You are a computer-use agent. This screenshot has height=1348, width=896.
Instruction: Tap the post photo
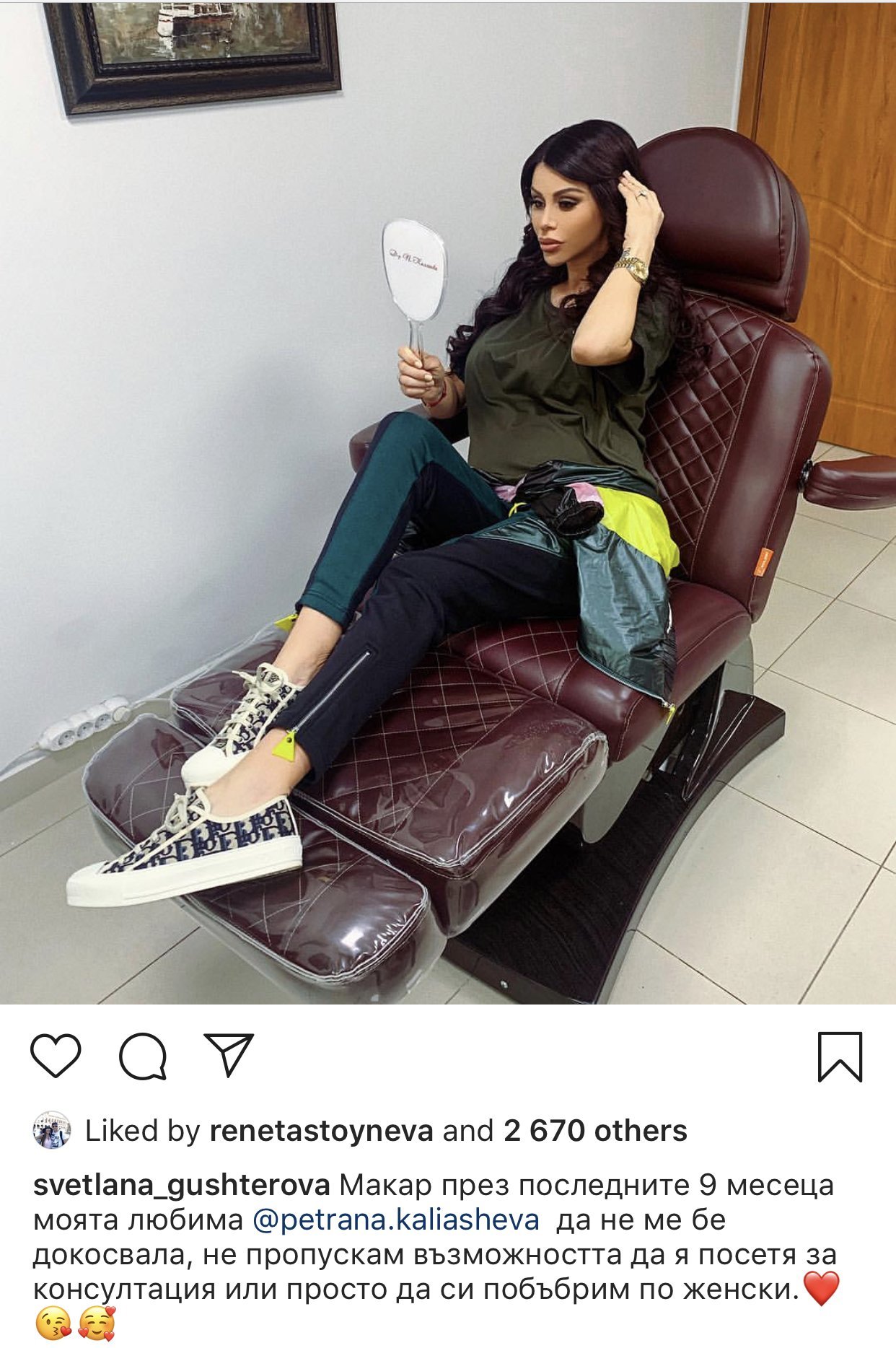(x=447, y=505)
